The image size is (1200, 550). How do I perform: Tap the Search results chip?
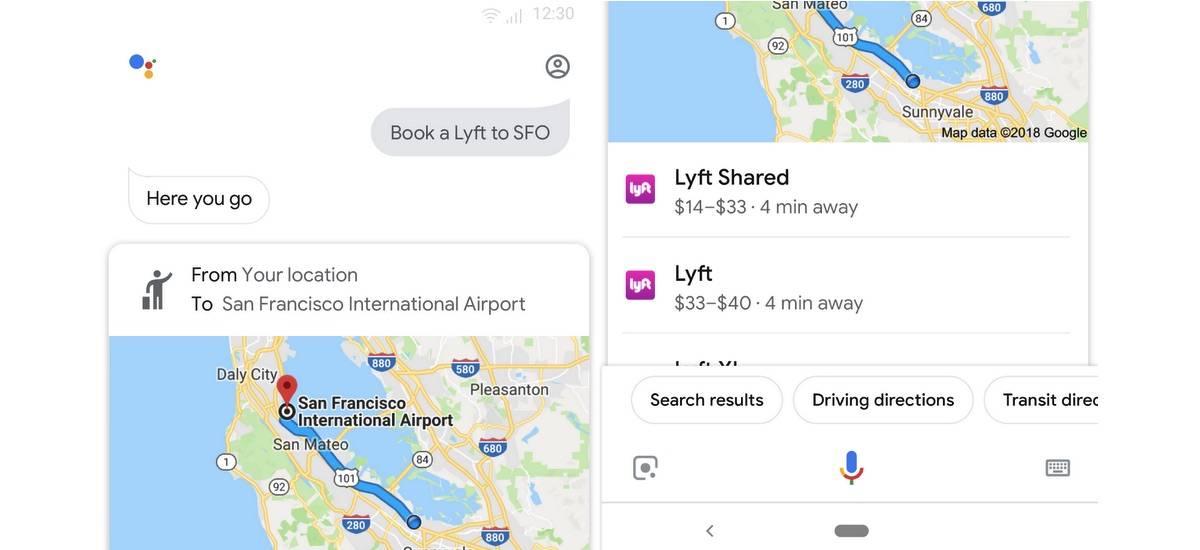(x=706, y=400)
